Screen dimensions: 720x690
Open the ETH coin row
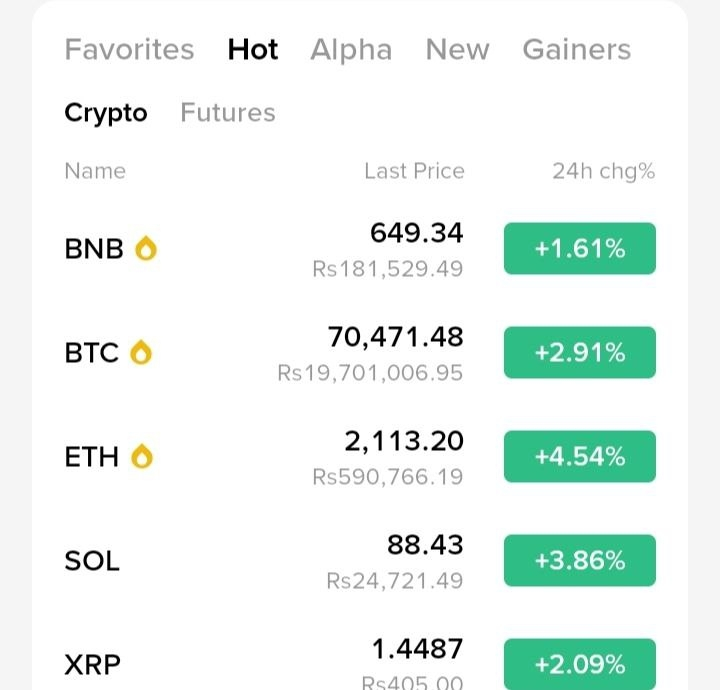92,457
